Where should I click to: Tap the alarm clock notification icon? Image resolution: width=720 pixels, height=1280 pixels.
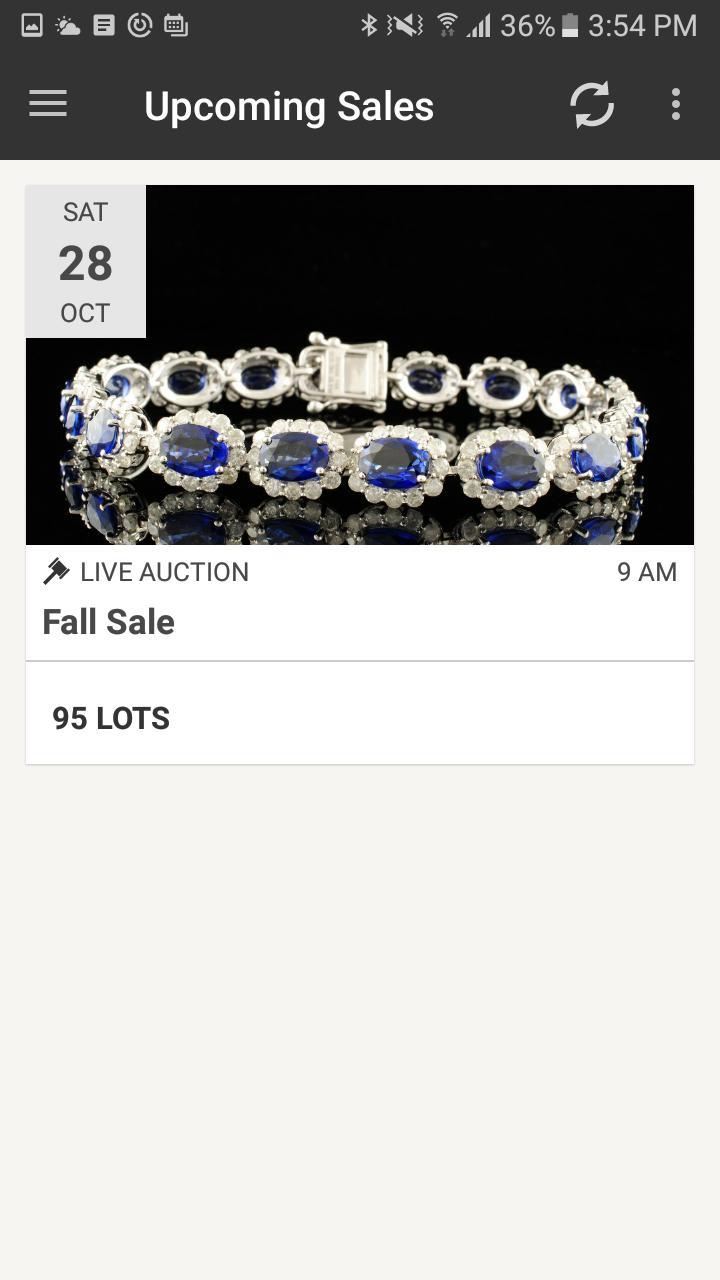pyautogui.click(x=140, y=24)
